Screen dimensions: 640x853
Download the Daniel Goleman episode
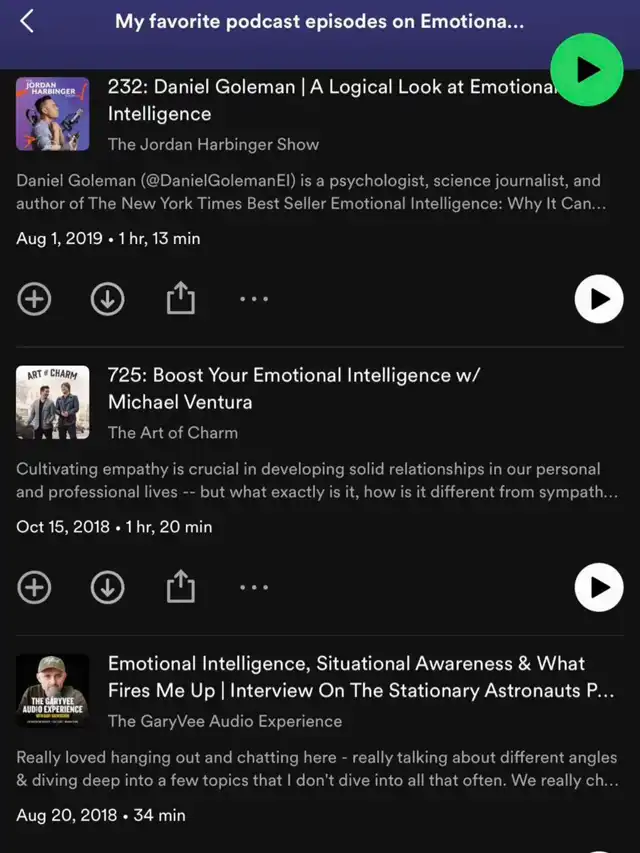(107, 299)
